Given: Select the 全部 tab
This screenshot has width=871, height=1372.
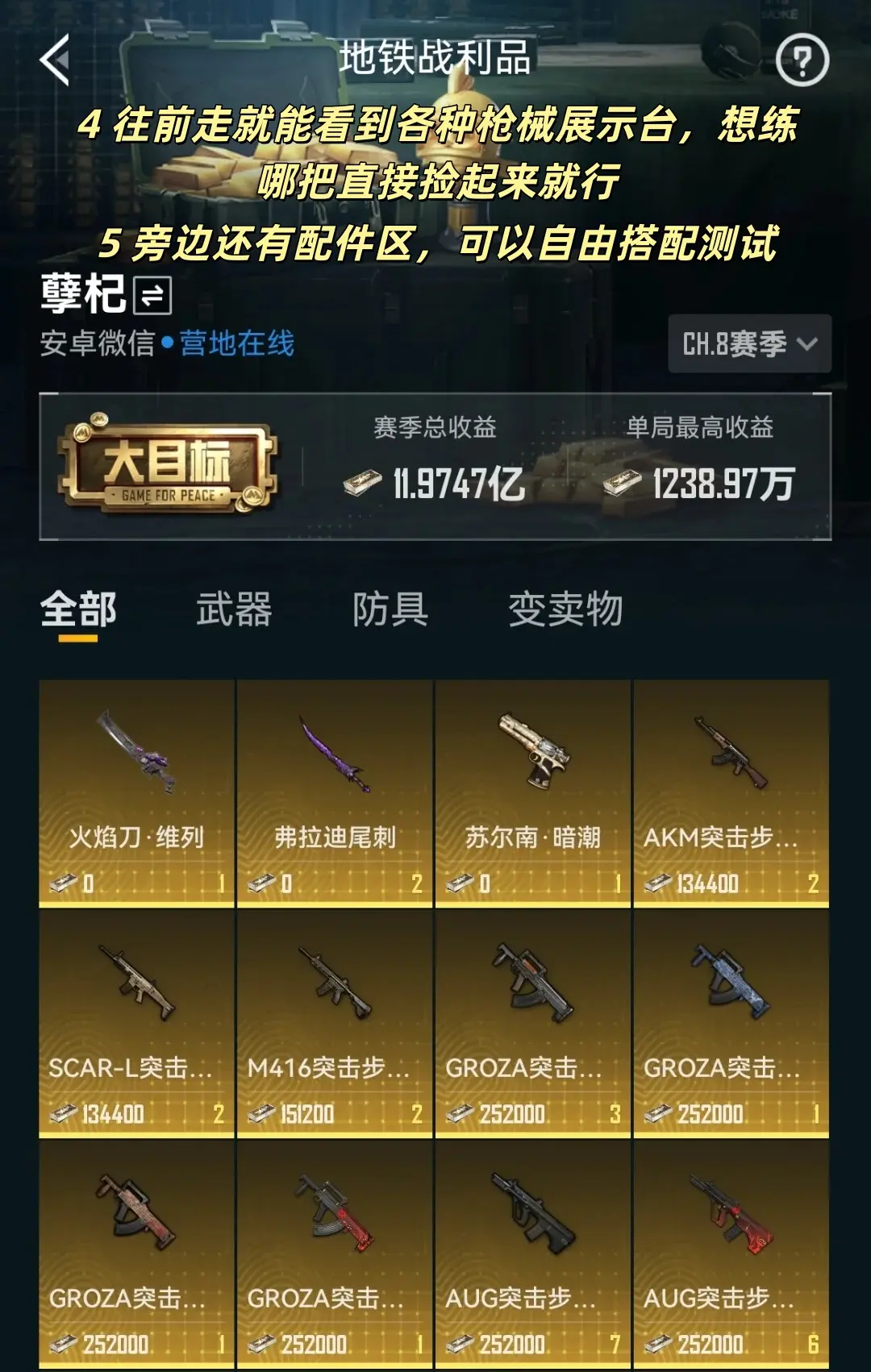Looking at the screenshot, I should [x=78, y=609].
